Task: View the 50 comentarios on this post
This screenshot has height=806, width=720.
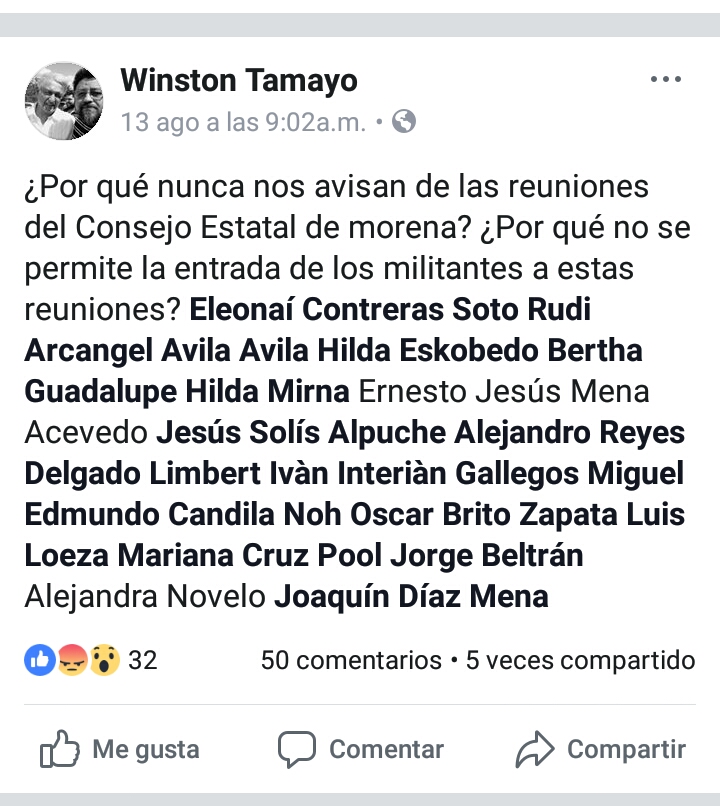Action: 350,660
